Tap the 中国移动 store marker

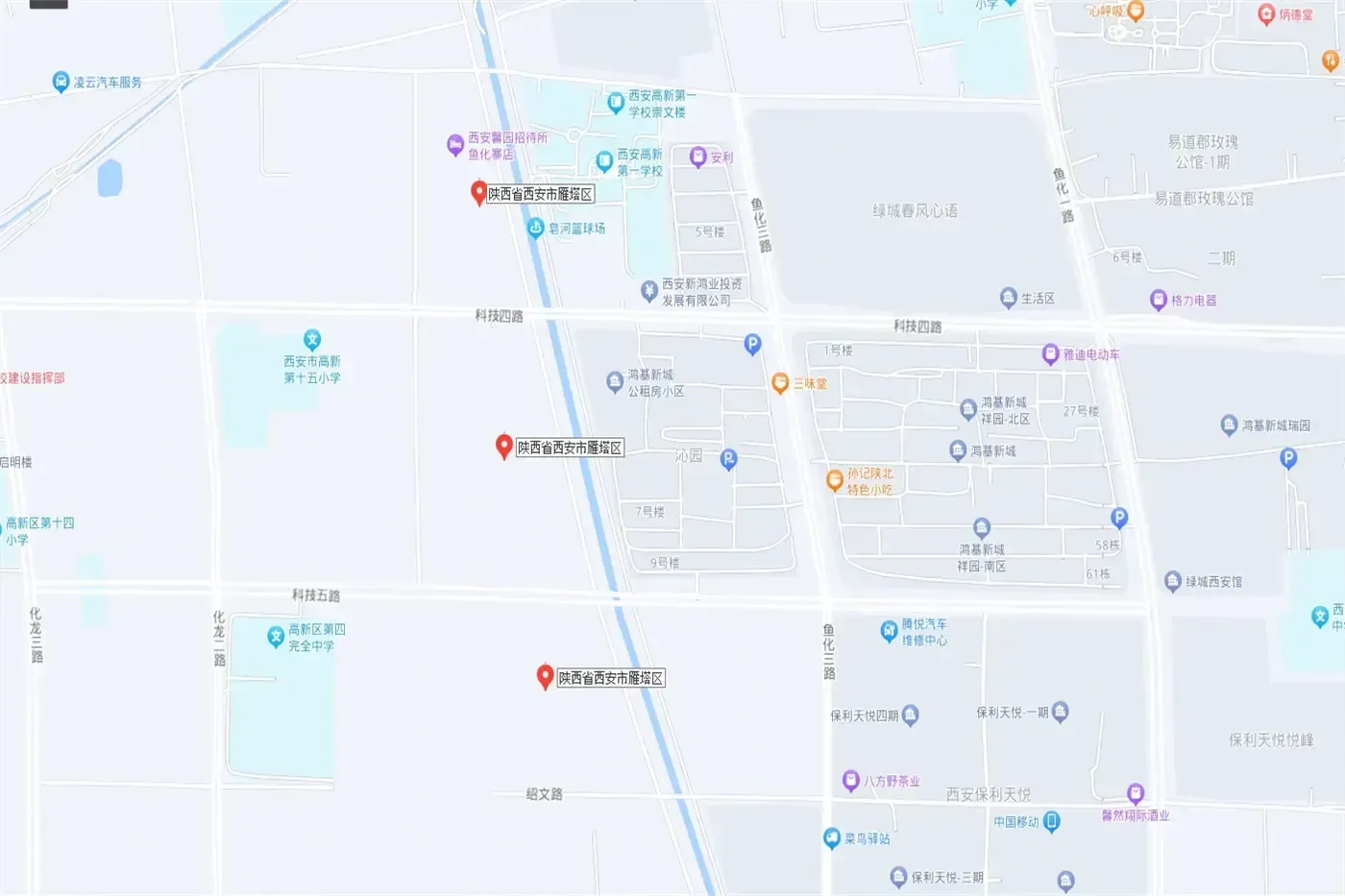tap(1051, 822)
